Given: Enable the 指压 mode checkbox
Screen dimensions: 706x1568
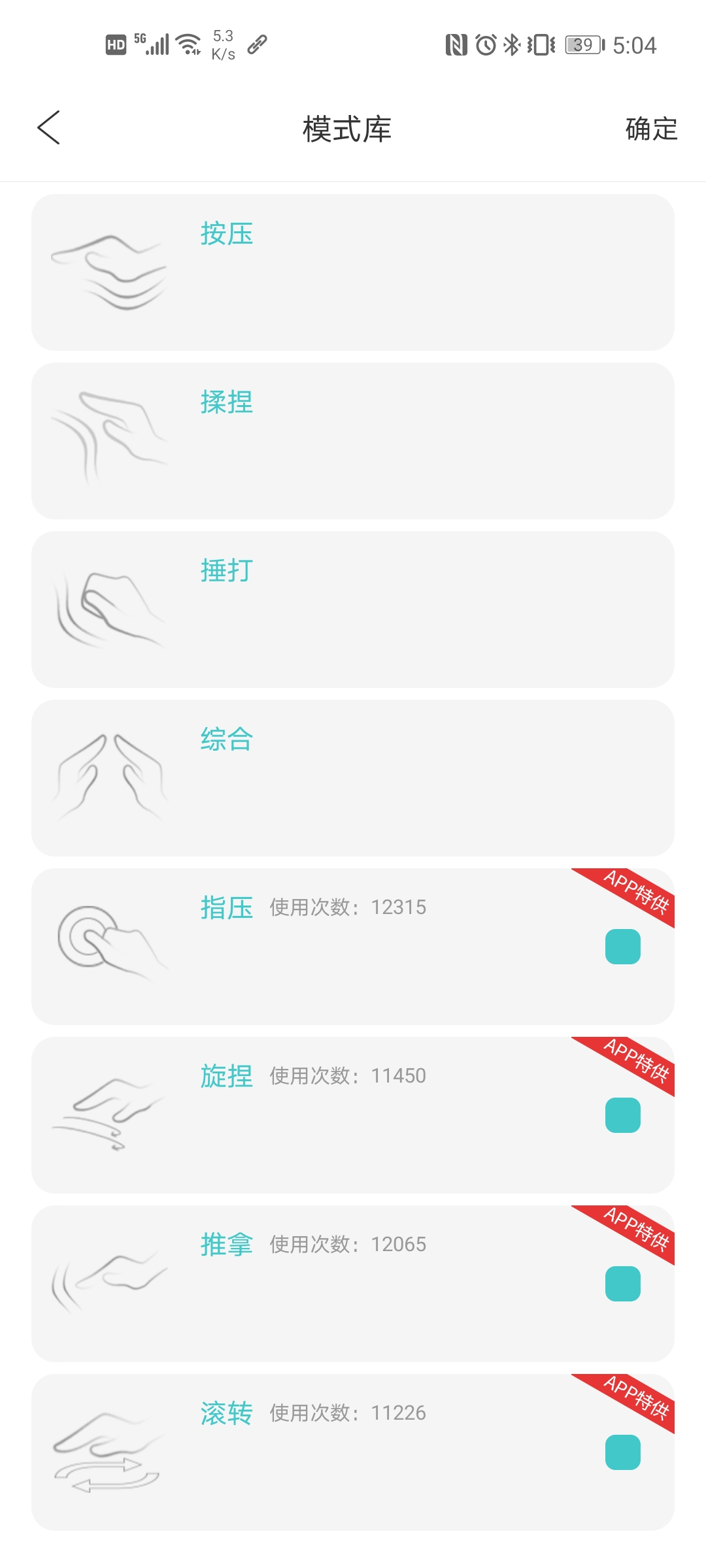Looking at the screenshot, I should tap(622, 947).
